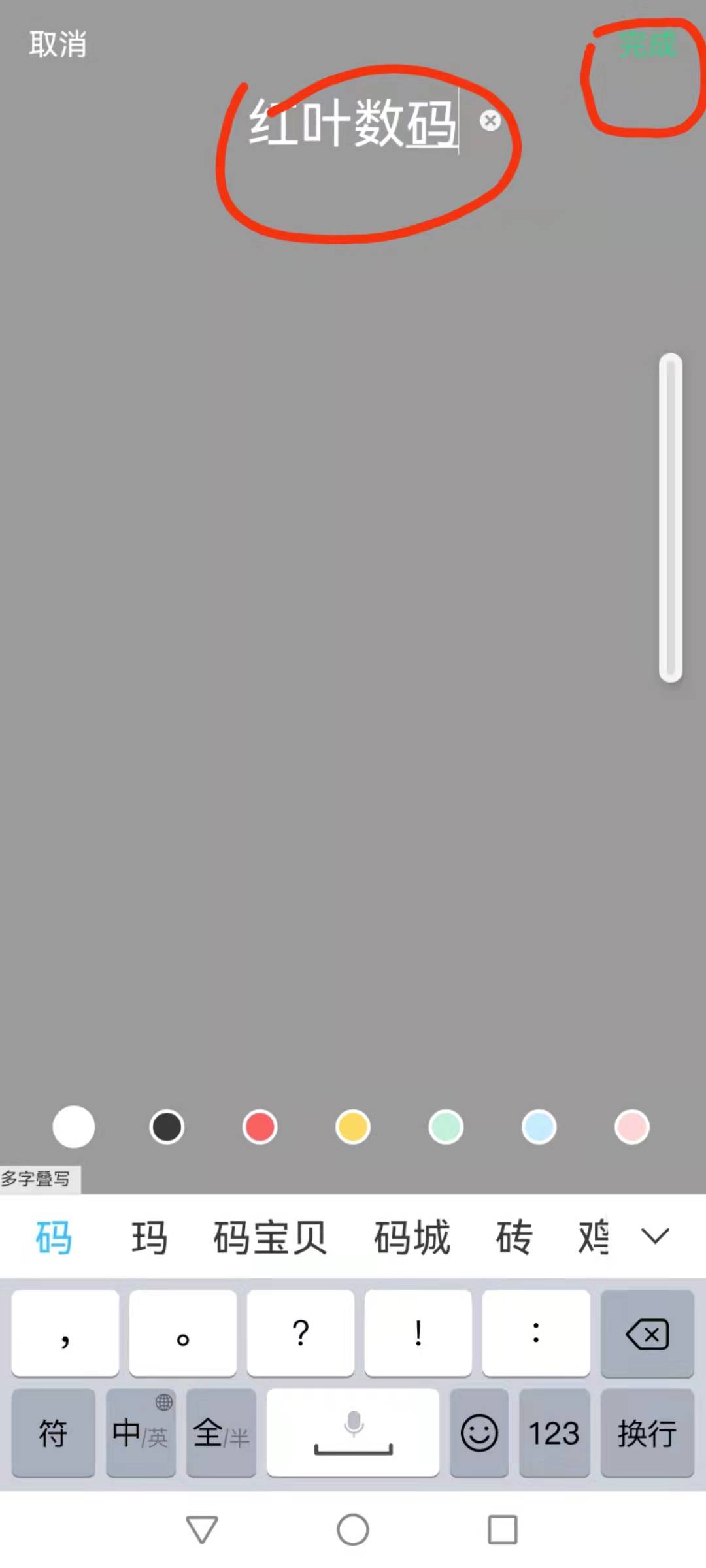Open the emoji keyboard
706x1568 pixels.
click(x=479, y=1433)
